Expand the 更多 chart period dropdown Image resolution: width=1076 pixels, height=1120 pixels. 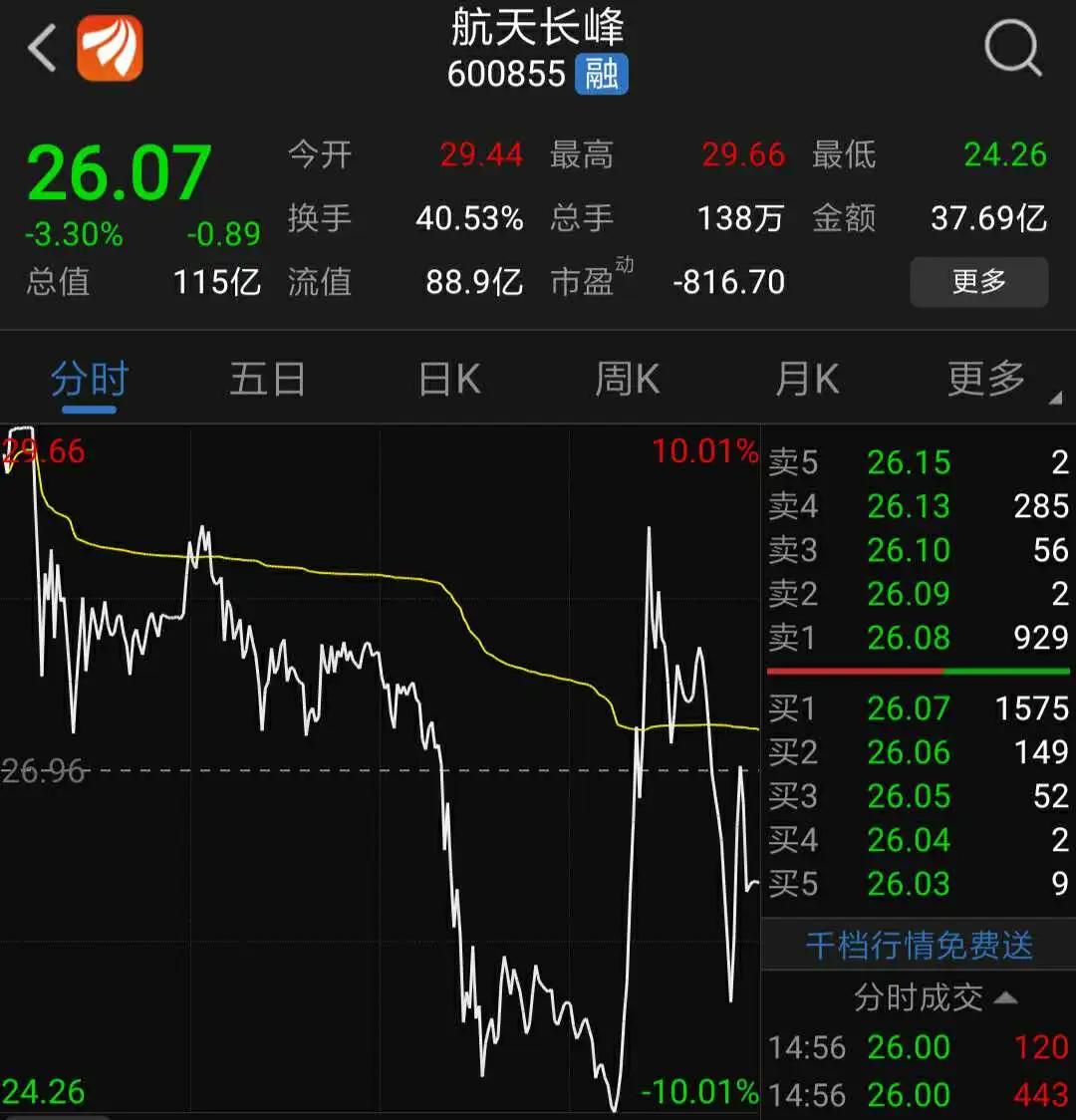point(988,380)
